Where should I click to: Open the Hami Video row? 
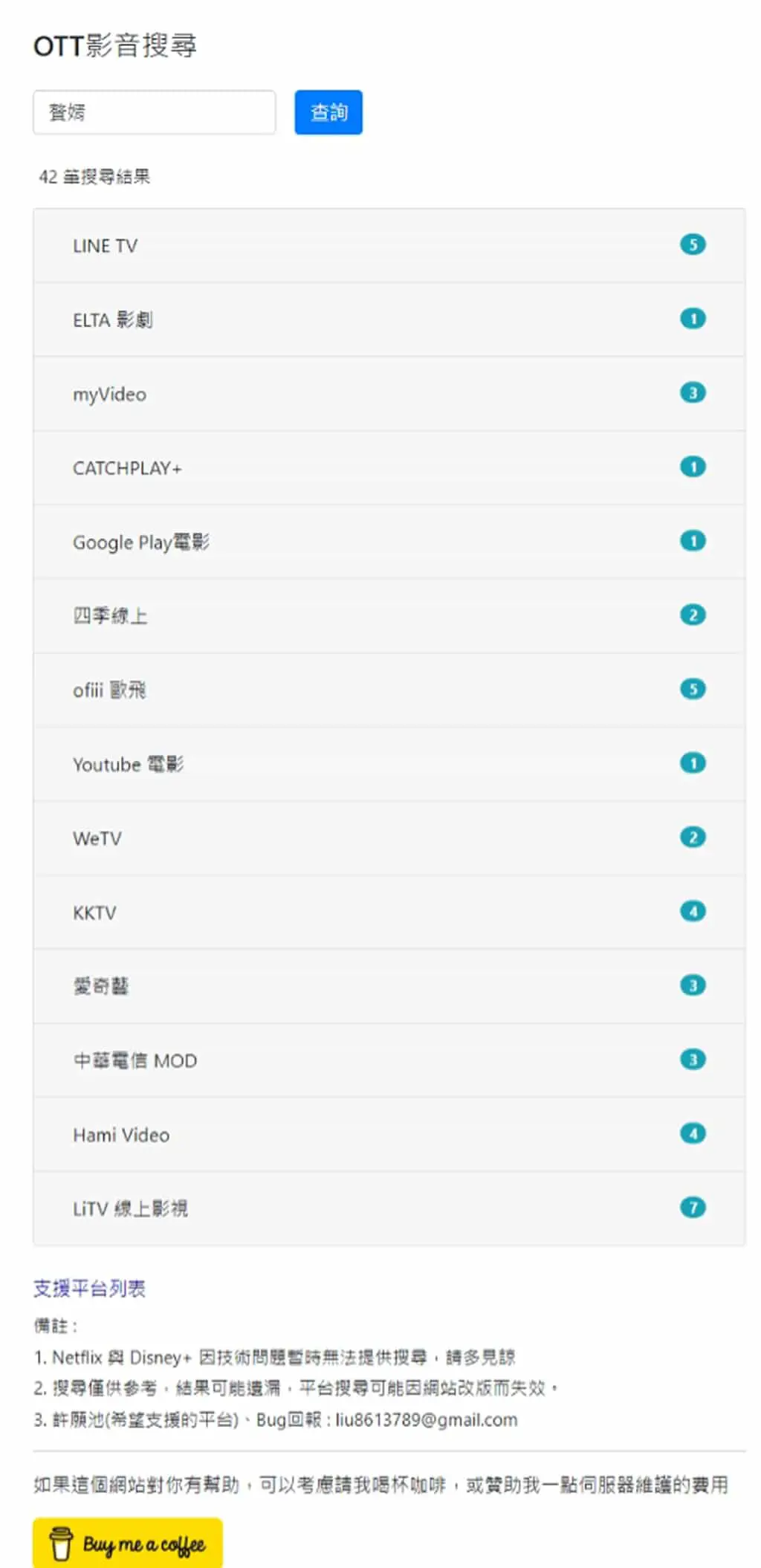tap(389, 1134)
